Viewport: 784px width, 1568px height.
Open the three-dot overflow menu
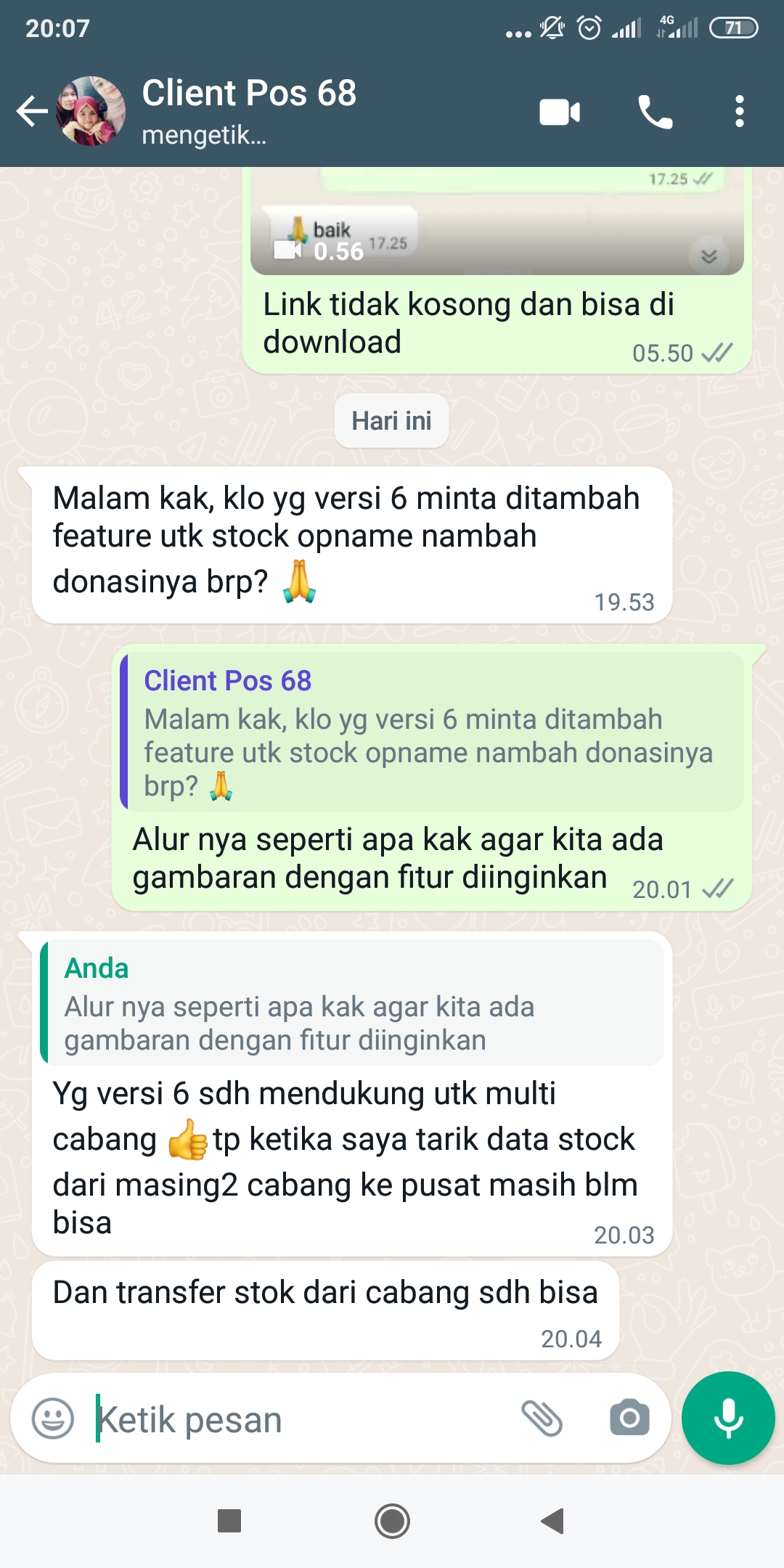(x=739, y=112)
